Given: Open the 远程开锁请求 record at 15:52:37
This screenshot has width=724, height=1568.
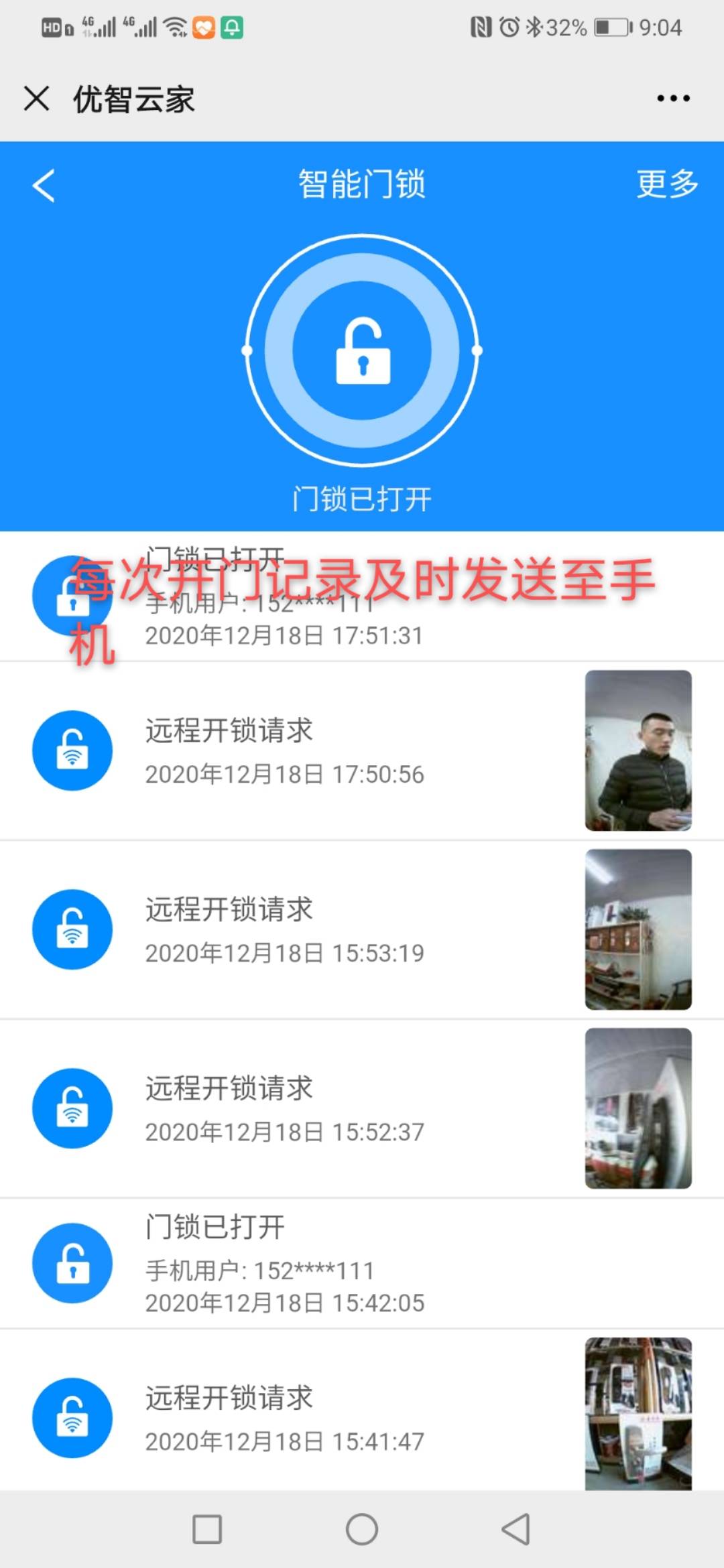Looking at the screenshot, I should (362, 1108).
